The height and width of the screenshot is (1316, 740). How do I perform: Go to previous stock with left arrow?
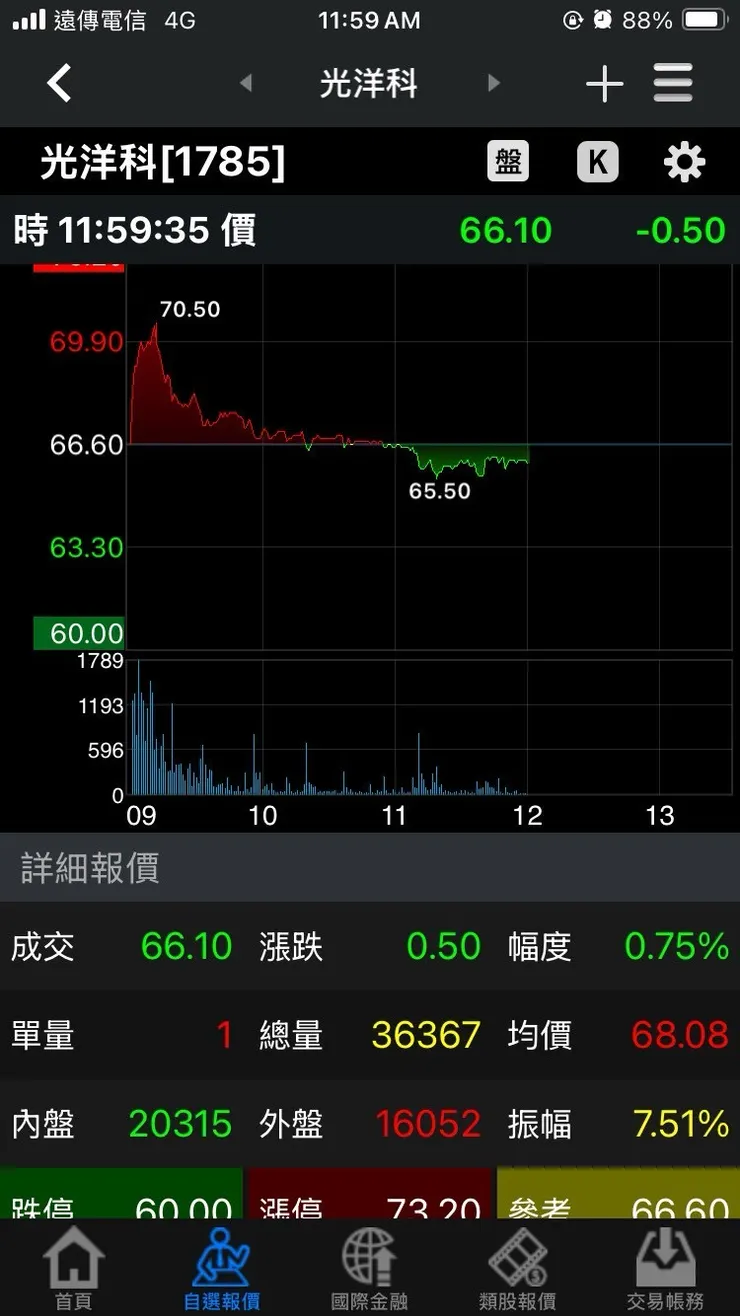[246, 84]
